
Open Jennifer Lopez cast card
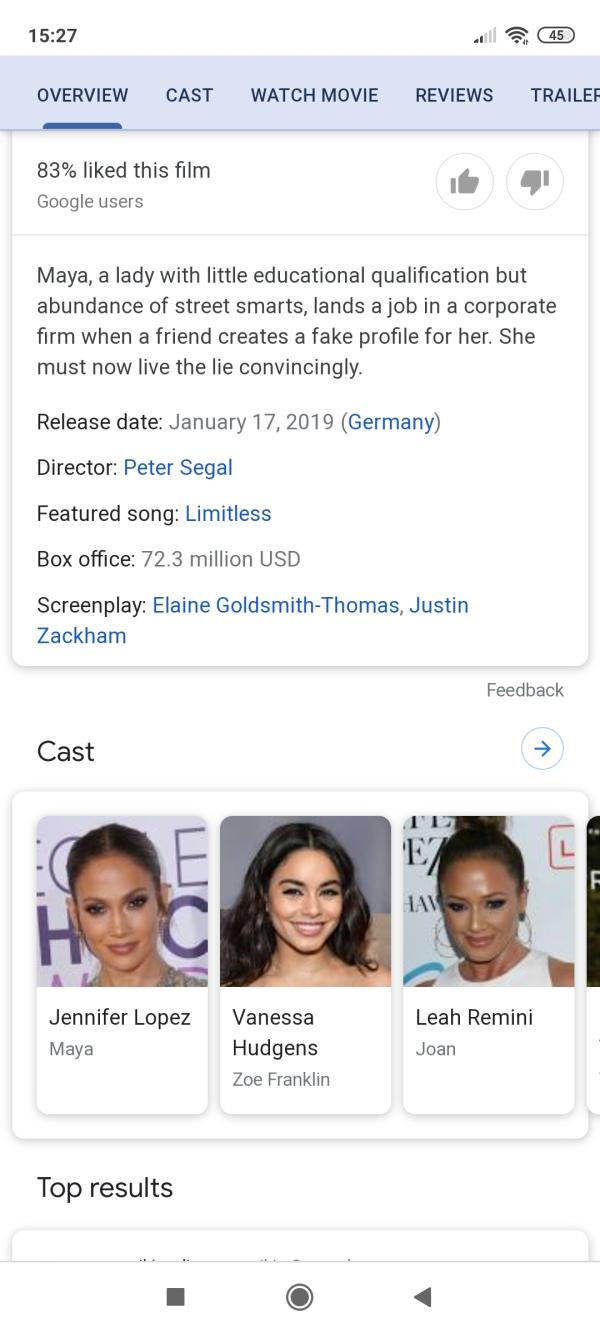122,963
